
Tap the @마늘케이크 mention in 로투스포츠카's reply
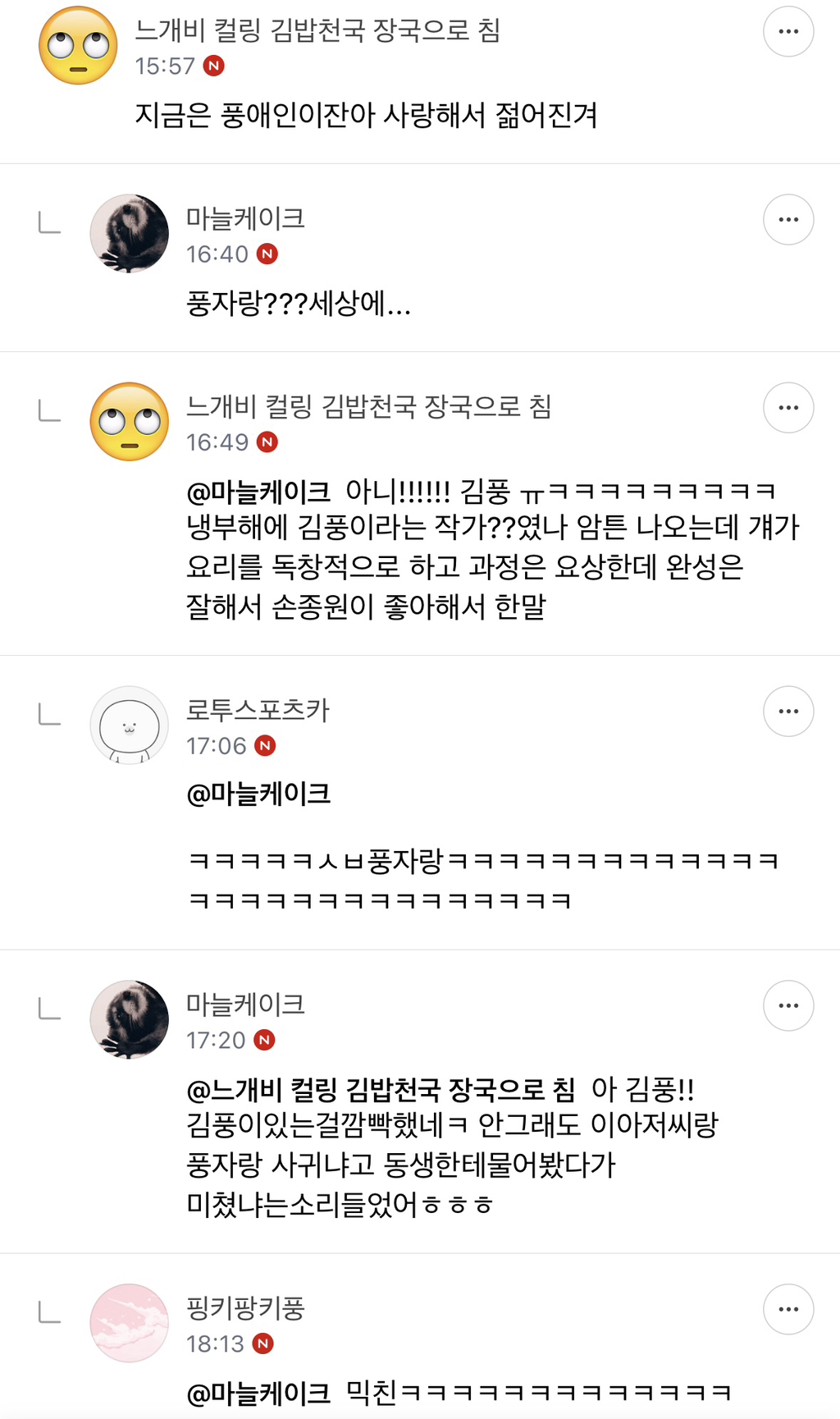point(258,794)
